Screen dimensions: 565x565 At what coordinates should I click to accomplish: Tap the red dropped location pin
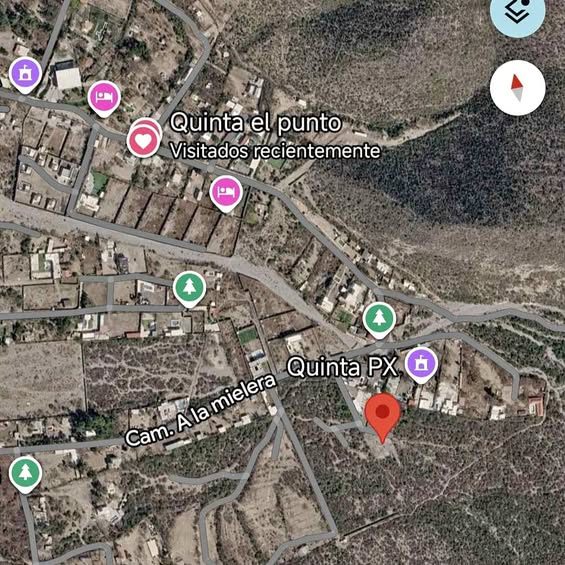382,418
